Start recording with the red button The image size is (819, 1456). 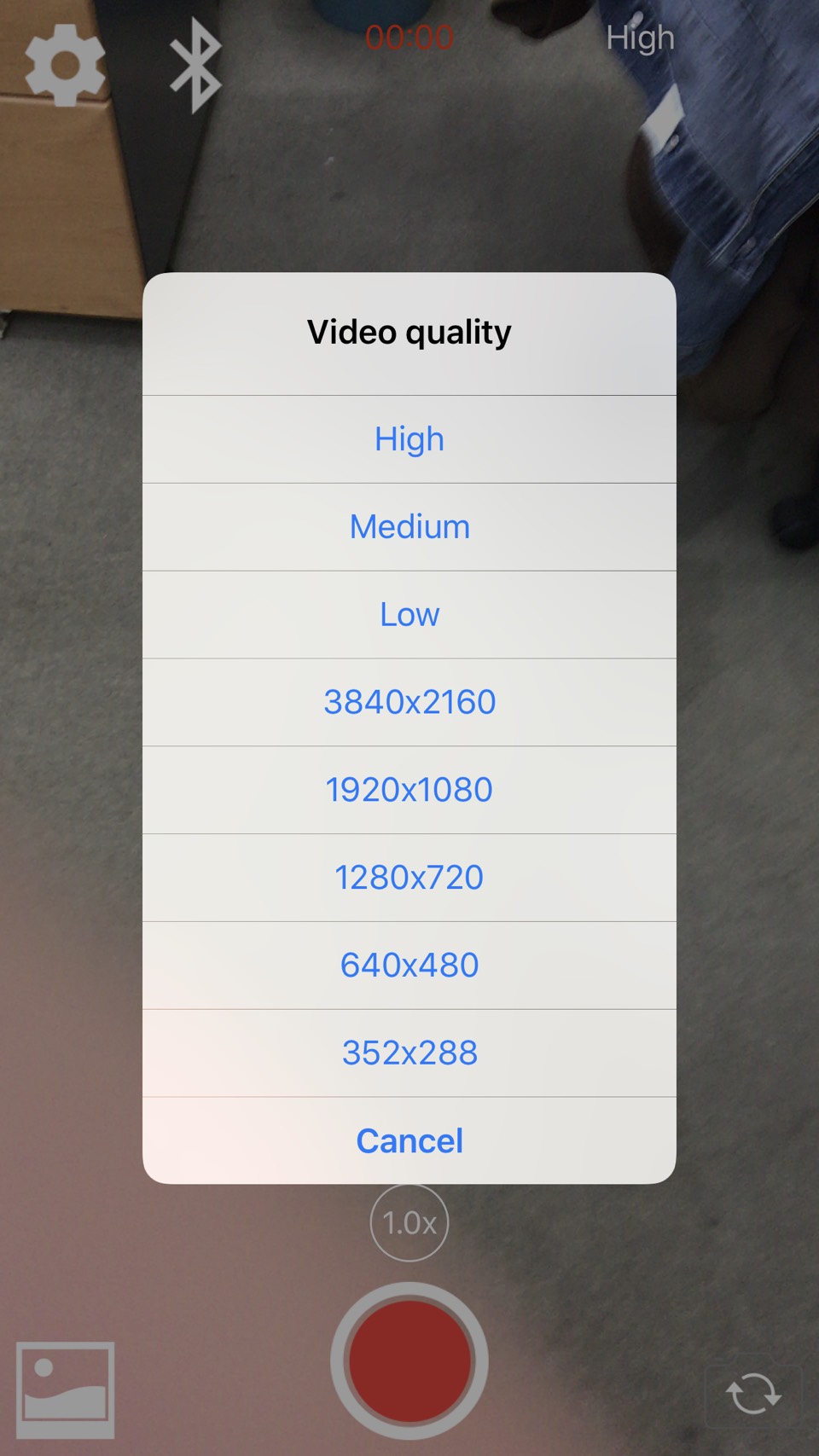tap(409, 1360)
